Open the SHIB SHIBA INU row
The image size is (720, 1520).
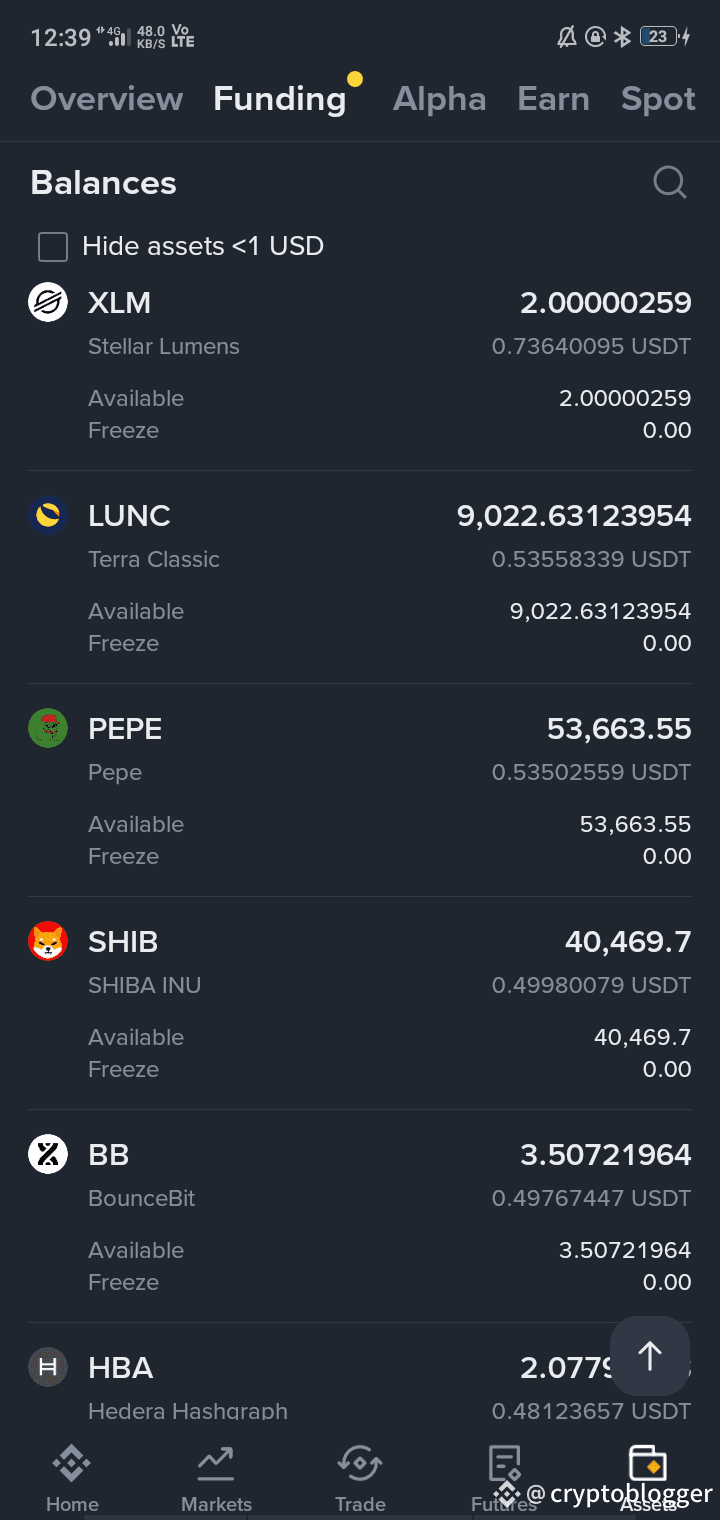coord(360,1004)
